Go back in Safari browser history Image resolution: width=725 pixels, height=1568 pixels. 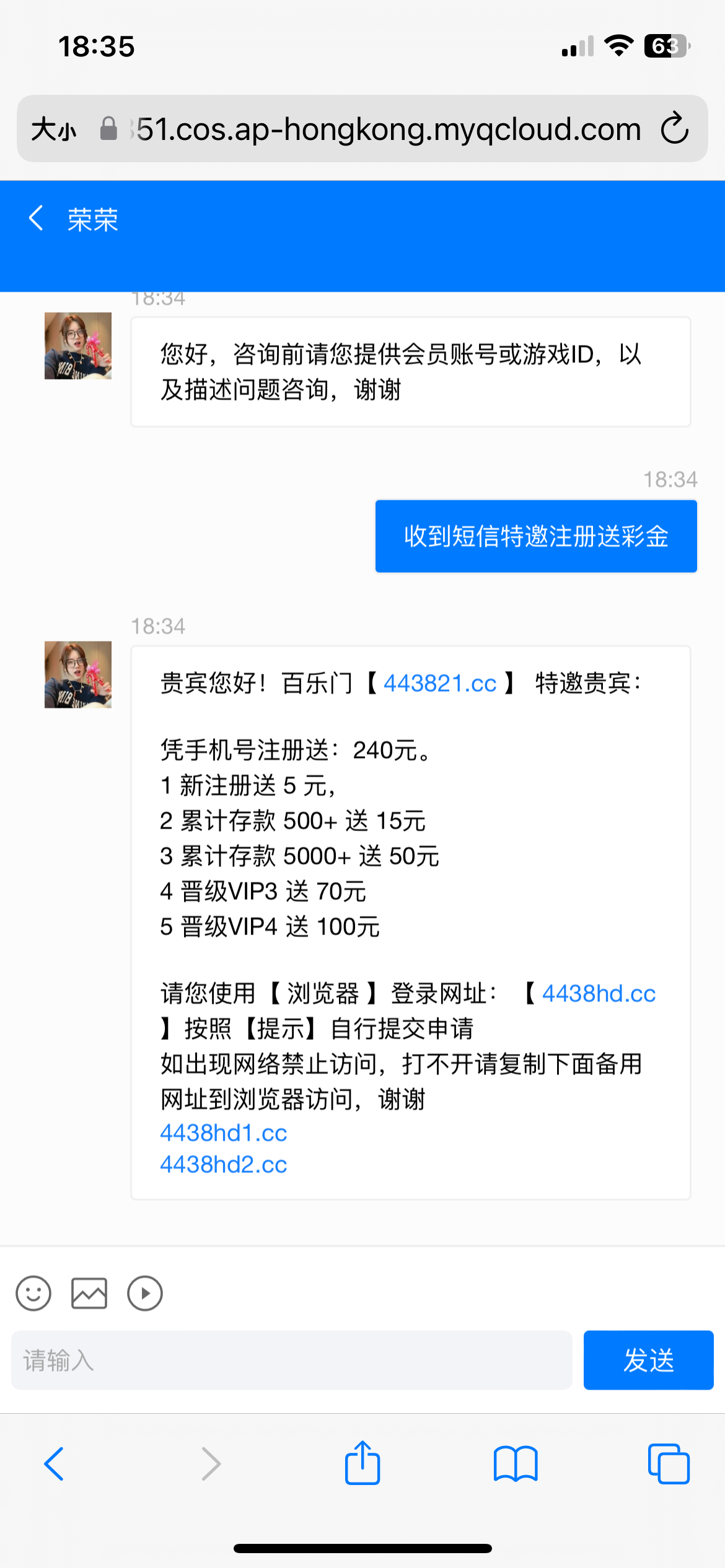55,1464
